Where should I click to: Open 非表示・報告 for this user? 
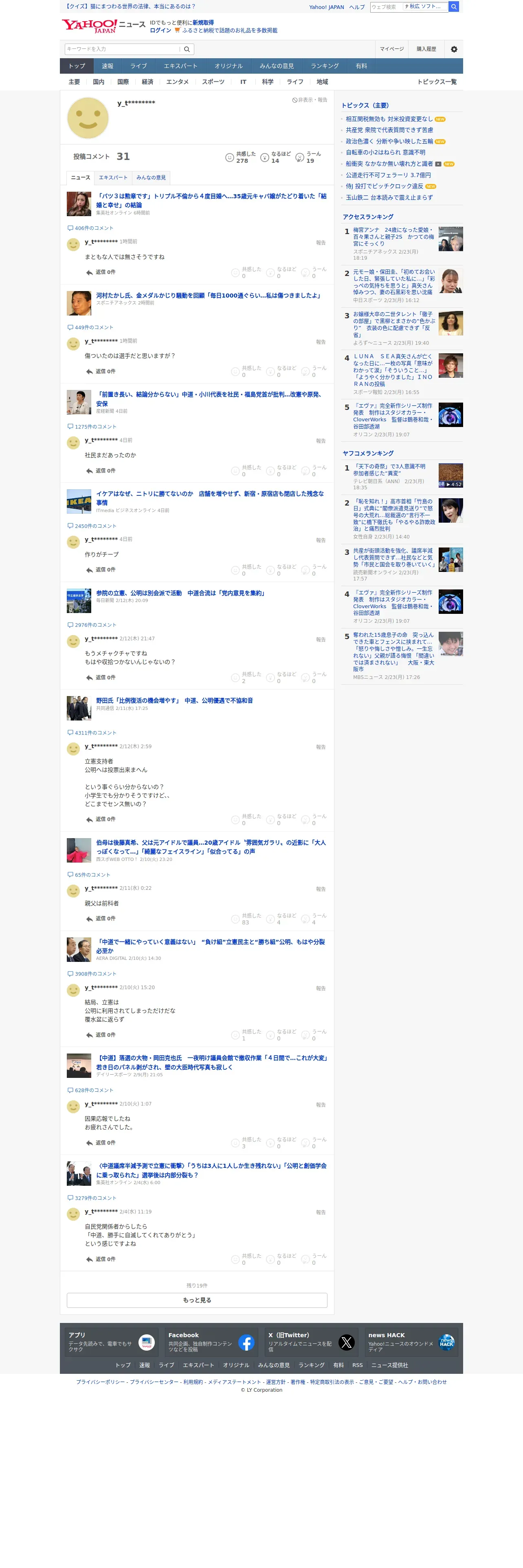[x=310, y=100]
